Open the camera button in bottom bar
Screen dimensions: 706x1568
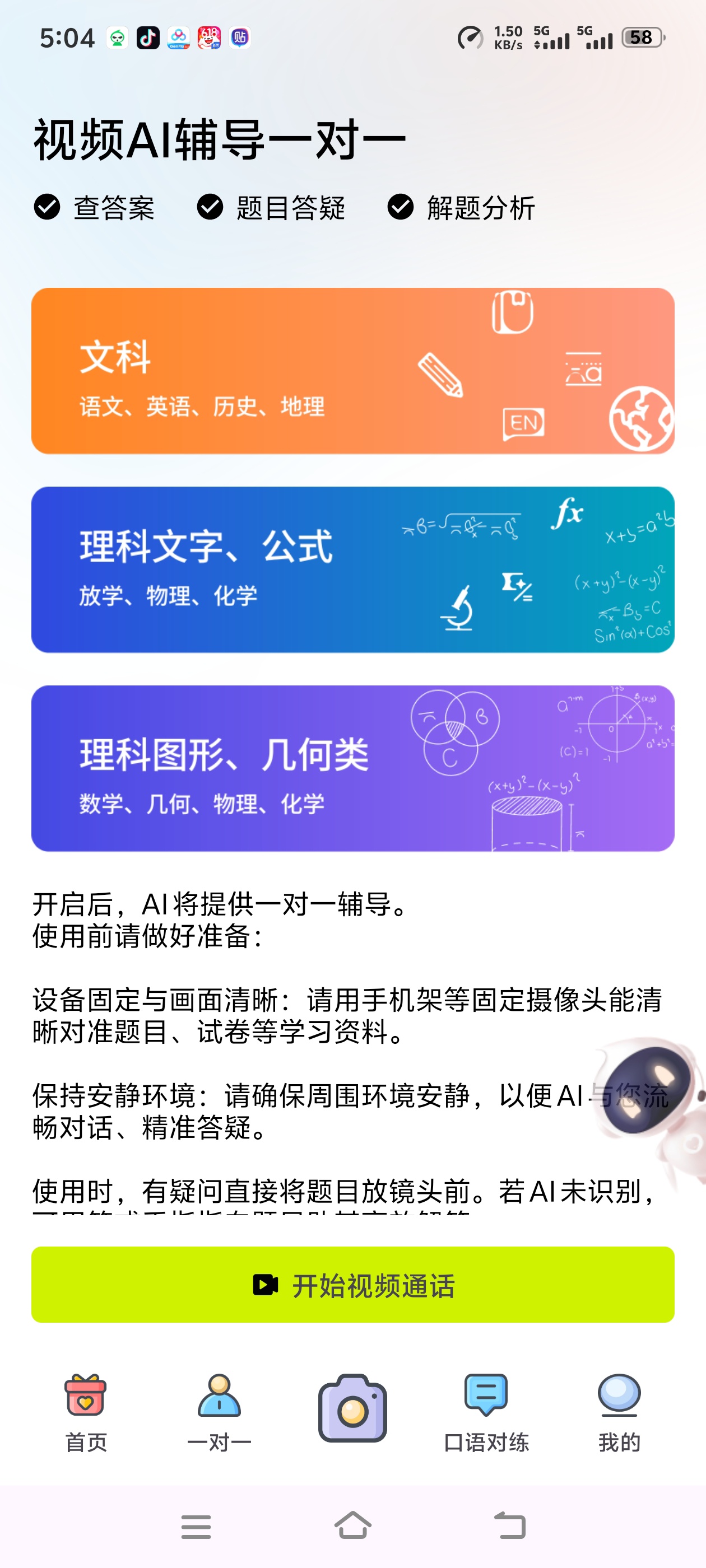click(x=352, y=1408)
